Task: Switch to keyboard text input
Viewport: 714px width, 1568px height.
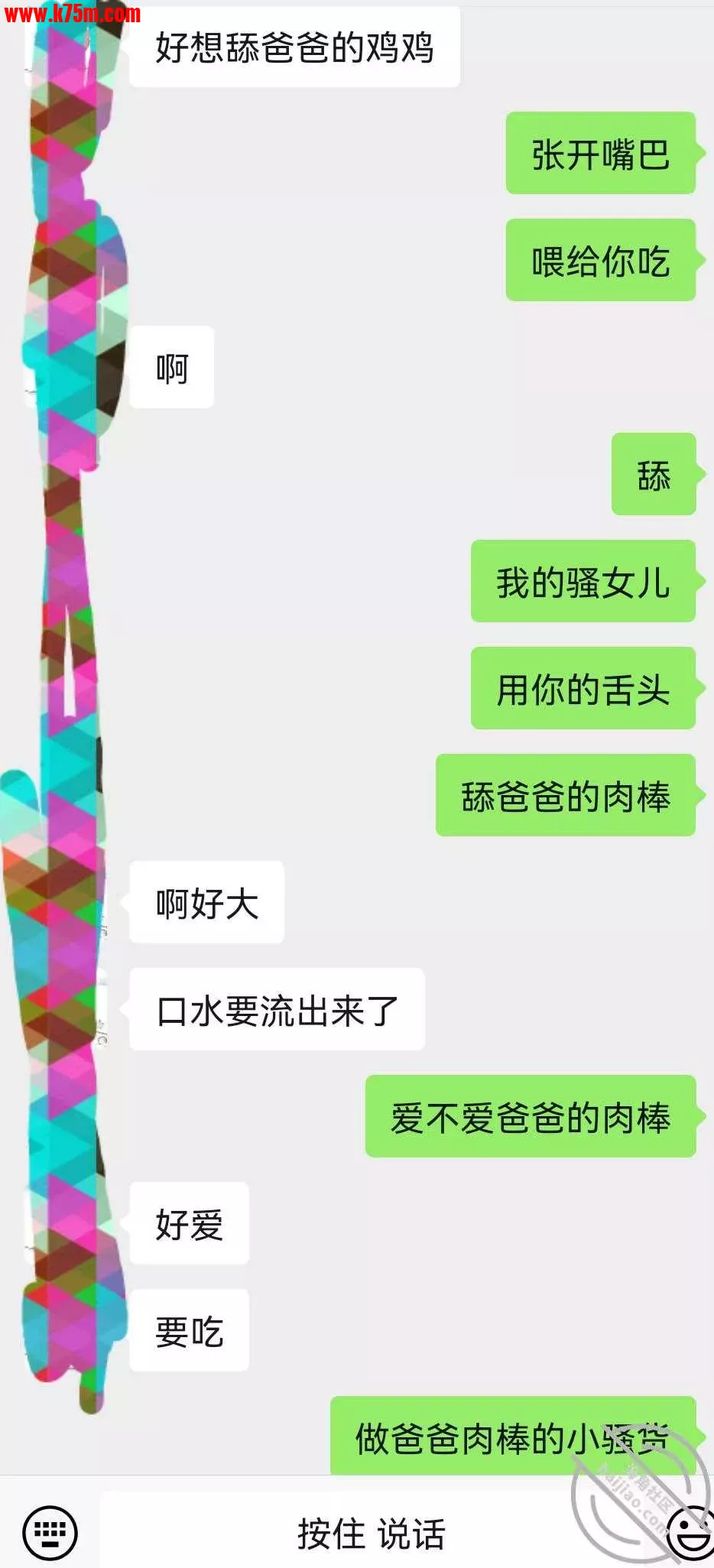Action: (x=50, y=1532)
